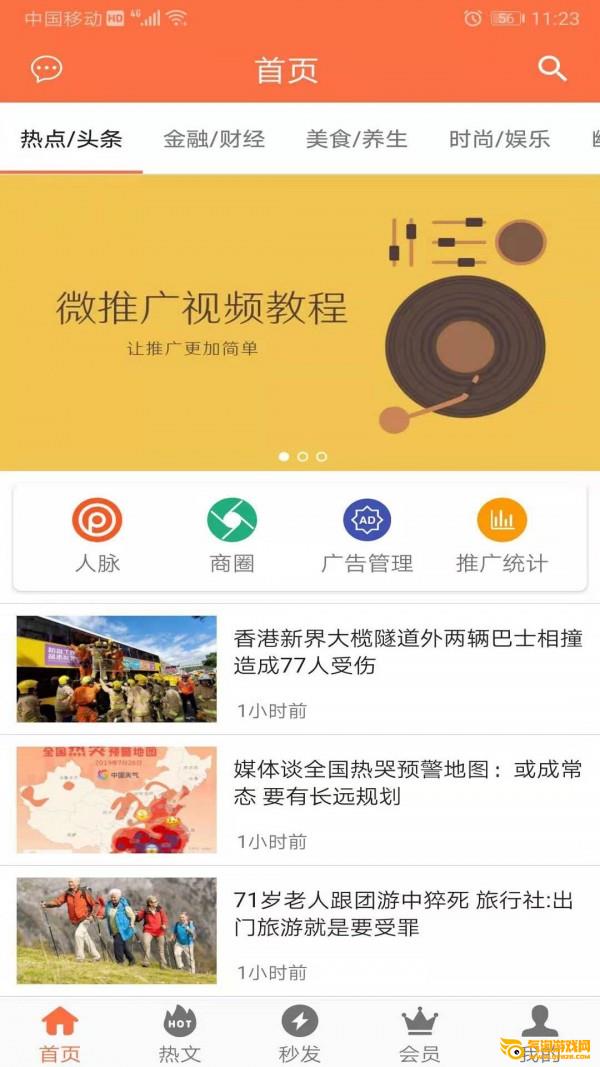Go to the 时尚/娱乐 tab
The image size is (600, 1067).
pos(499,139)
